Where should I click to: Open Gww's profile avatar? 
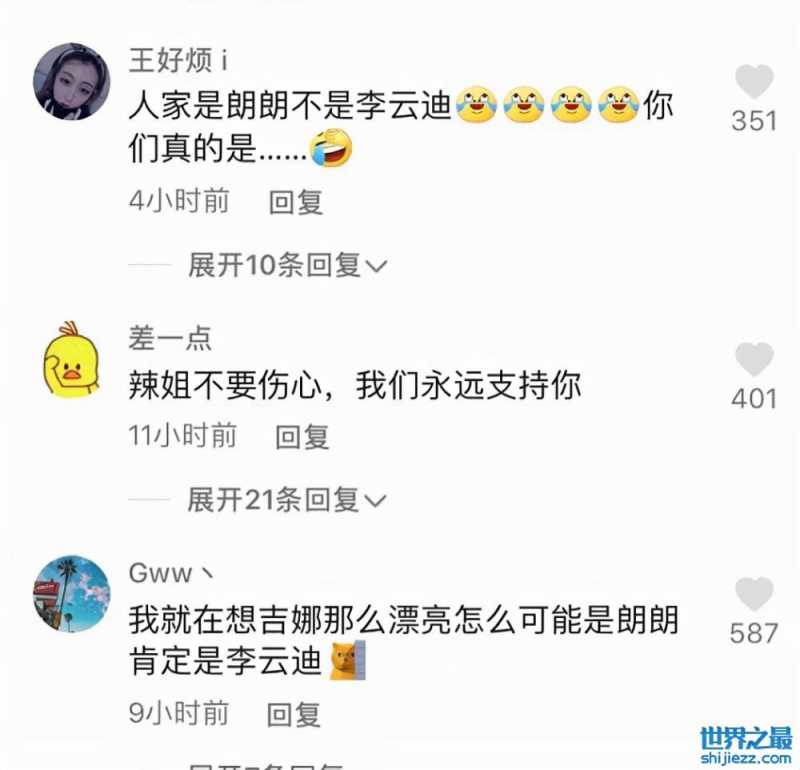coord(71,593)
